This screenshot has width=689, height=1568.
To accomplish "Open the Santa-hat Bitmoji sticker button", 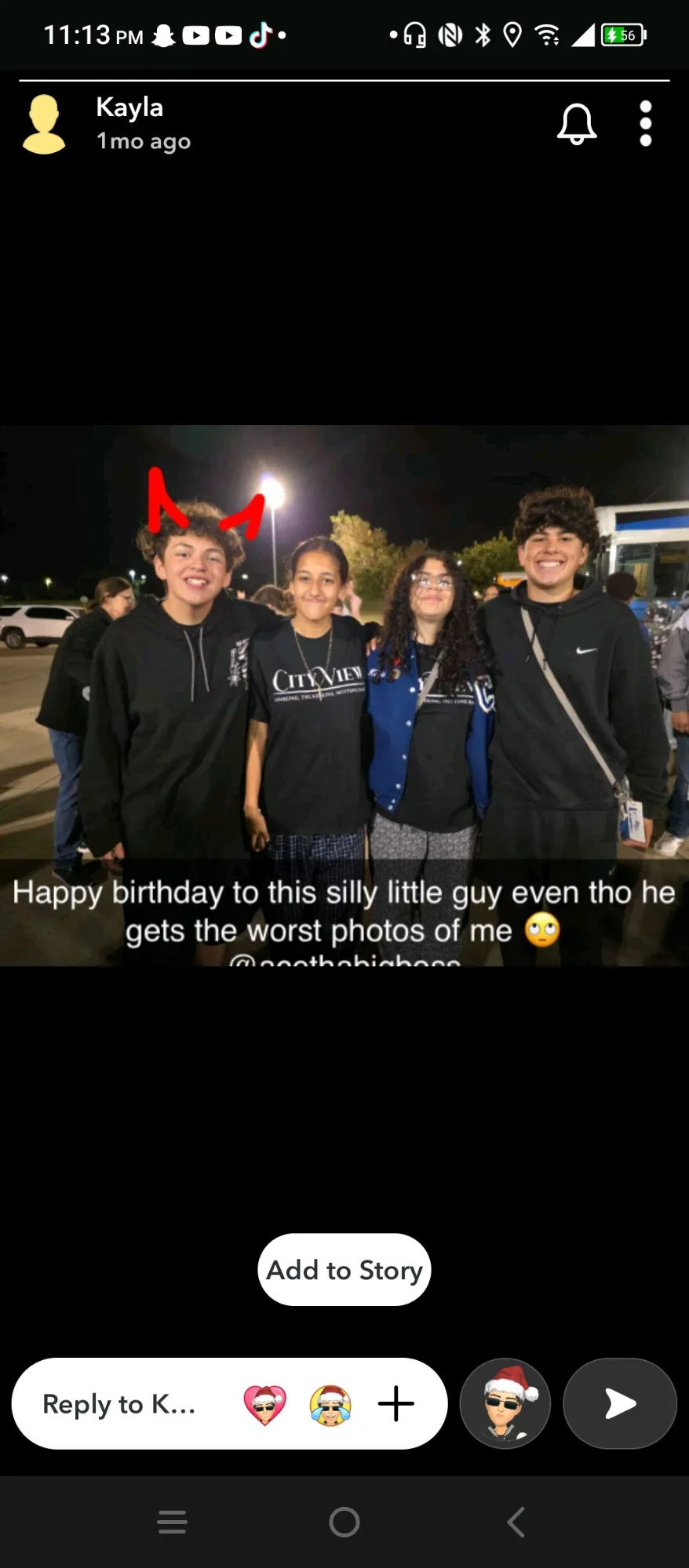I will (x=505, y=1403).
